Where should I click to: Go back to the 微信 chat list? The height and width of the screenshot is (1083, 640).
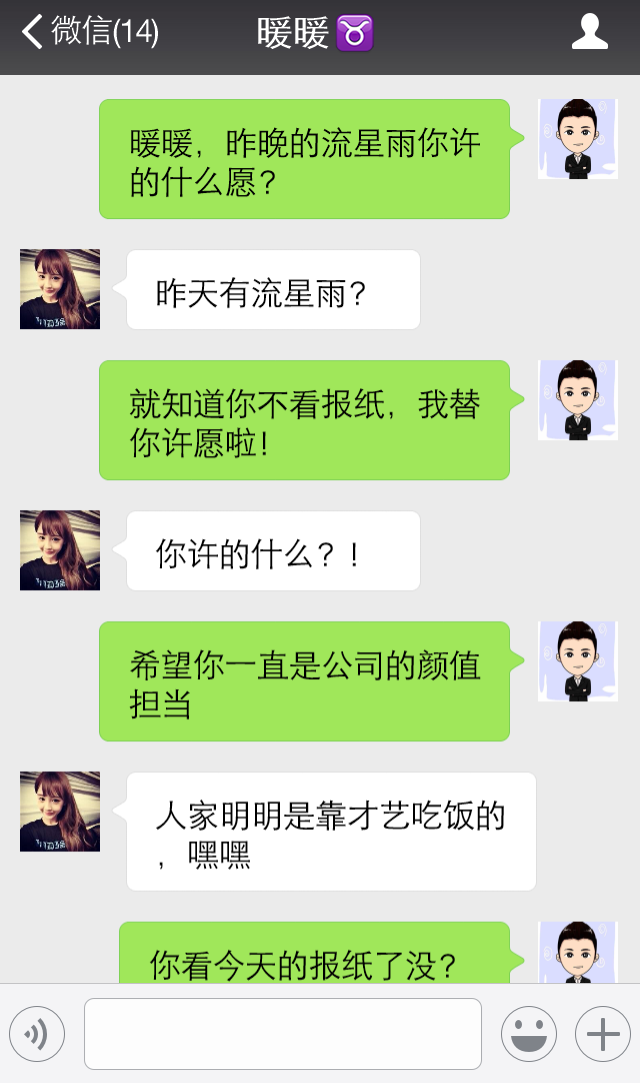[88, 33]
